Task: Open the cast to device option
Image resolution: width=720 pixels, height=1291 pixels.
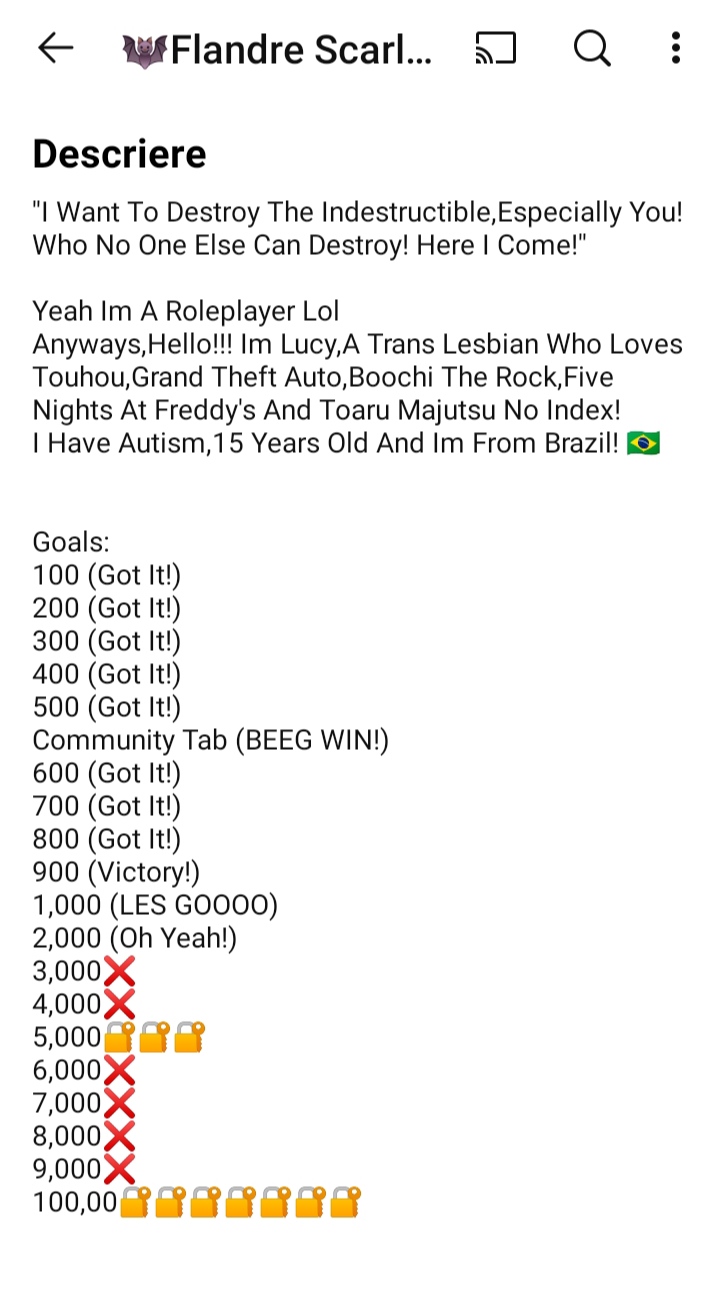Action: 496,48
